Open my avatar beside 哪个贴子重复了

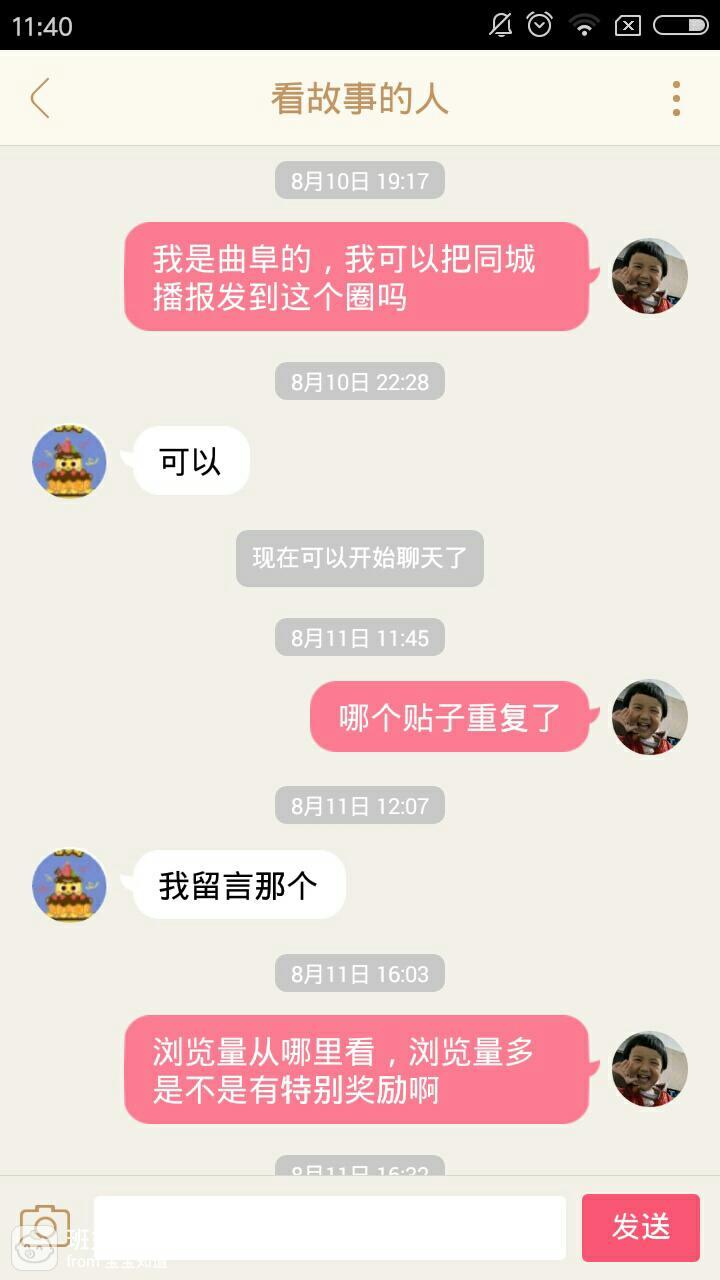[650, 717]
